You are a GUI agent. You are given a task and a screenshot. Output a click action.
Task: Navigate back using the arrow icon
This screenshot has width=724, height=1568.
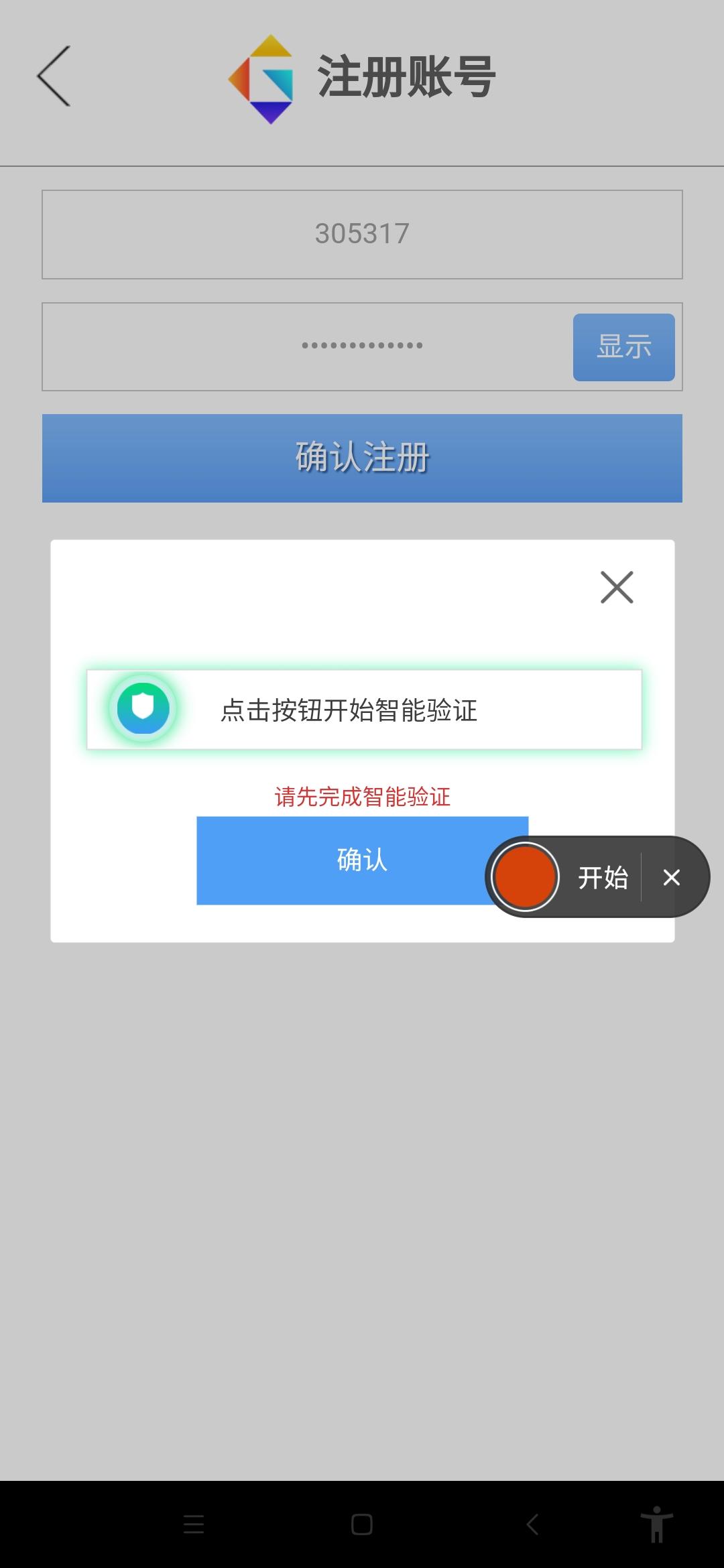pos(54,77)
